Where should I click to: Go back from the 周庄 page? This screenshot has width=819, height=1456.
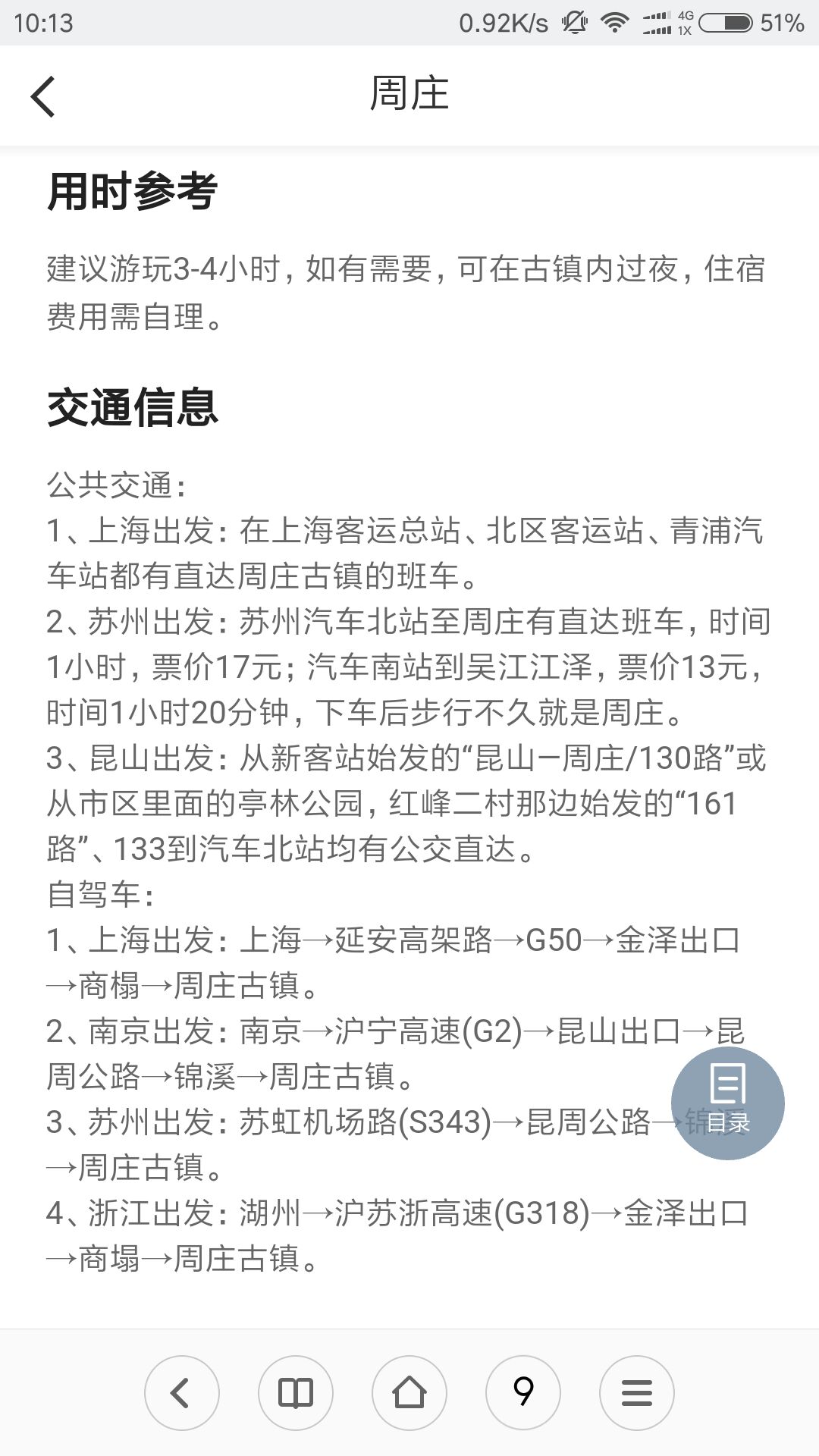tap(43, 96)
